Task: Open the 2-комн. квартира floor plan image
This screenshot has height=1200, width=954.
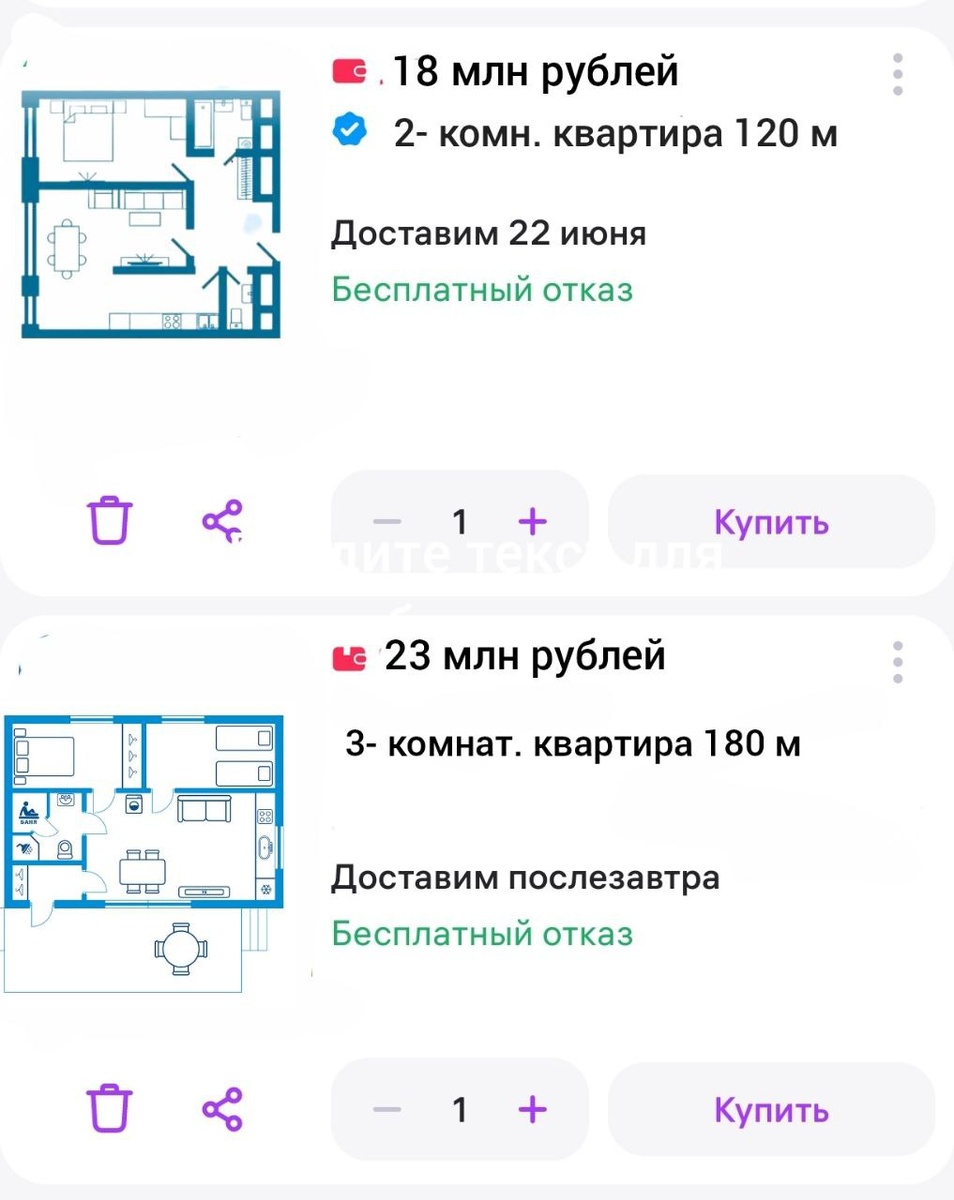Action: tap(150, 213)
